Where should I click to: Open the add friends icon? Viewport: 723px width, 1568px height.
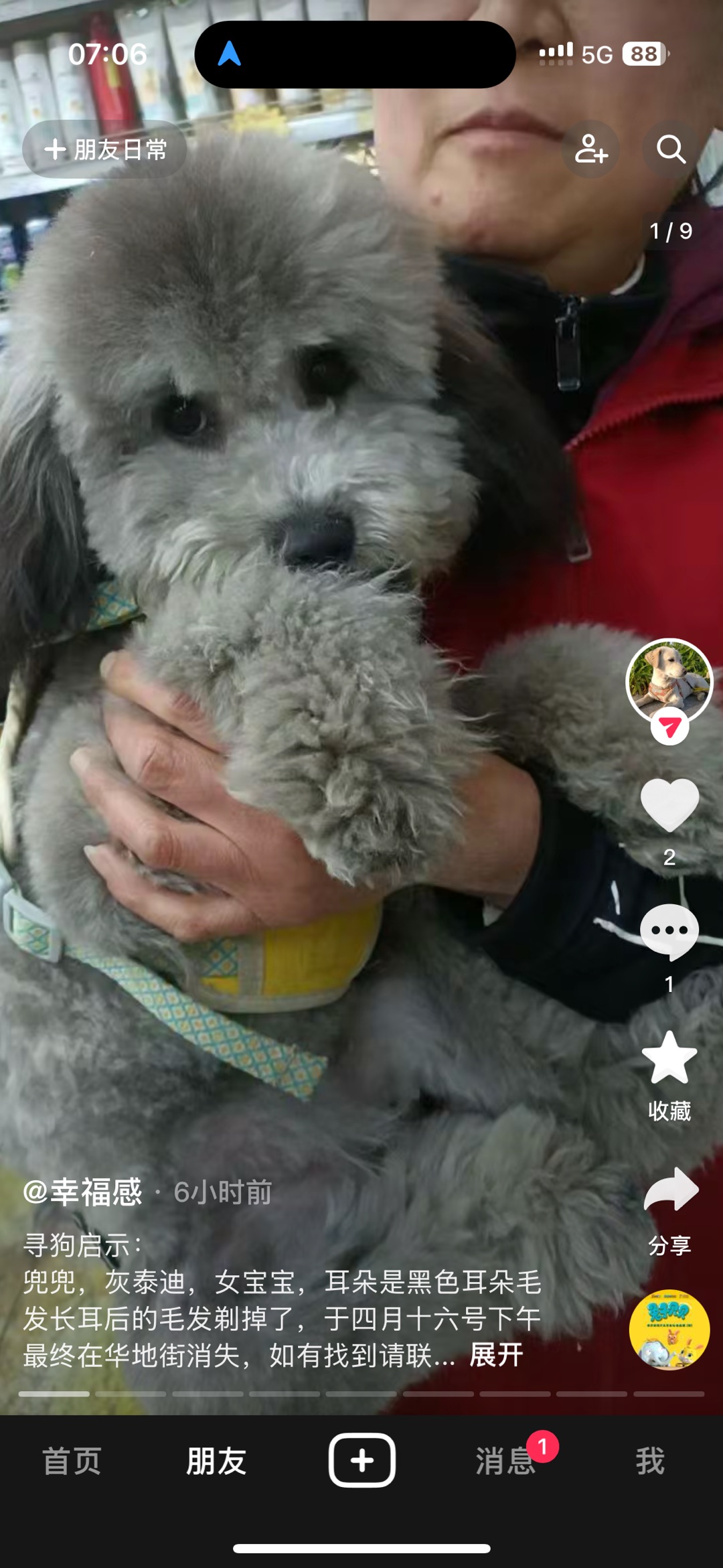[x=590, y=149]
